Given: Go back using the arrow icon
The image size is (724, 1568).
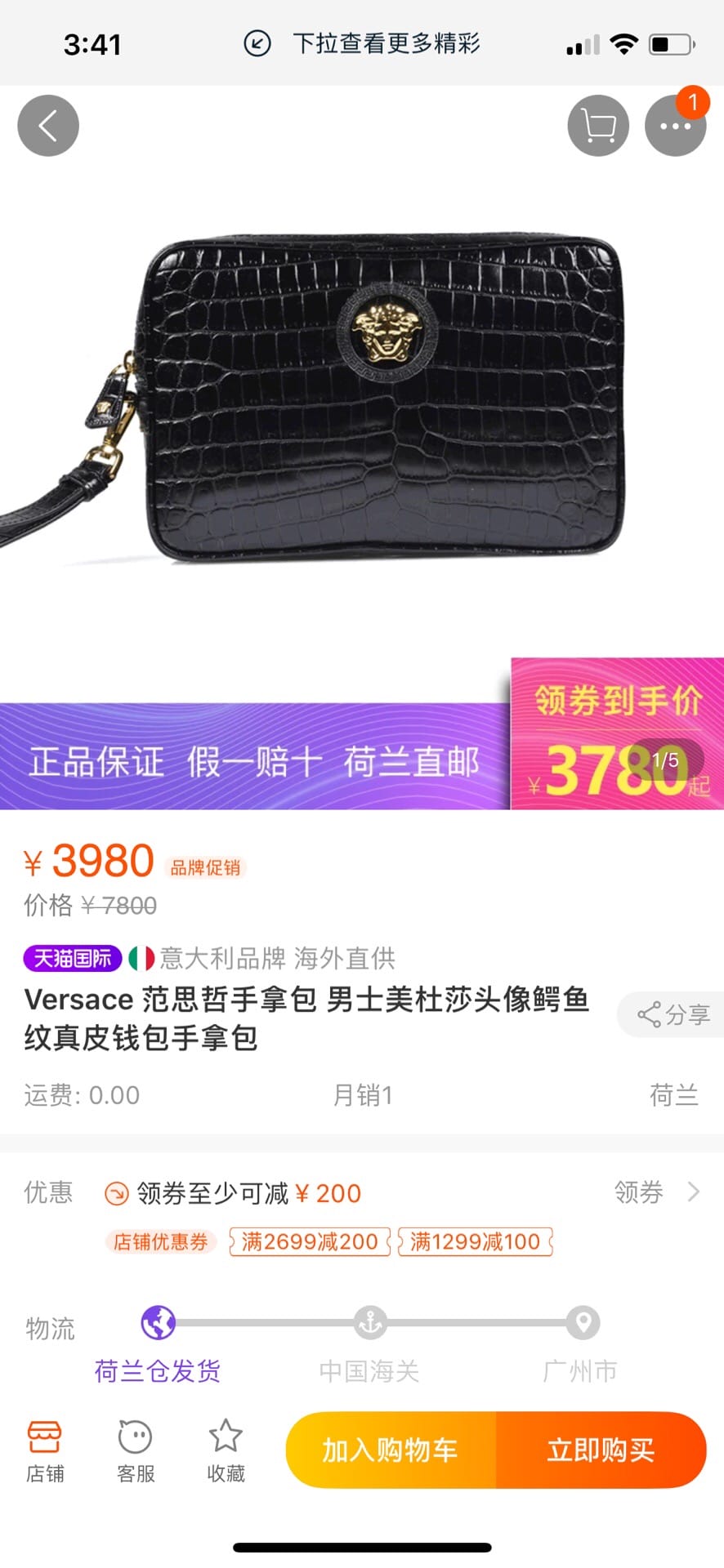Looking at the screenshot, I should tap(48, 126).
